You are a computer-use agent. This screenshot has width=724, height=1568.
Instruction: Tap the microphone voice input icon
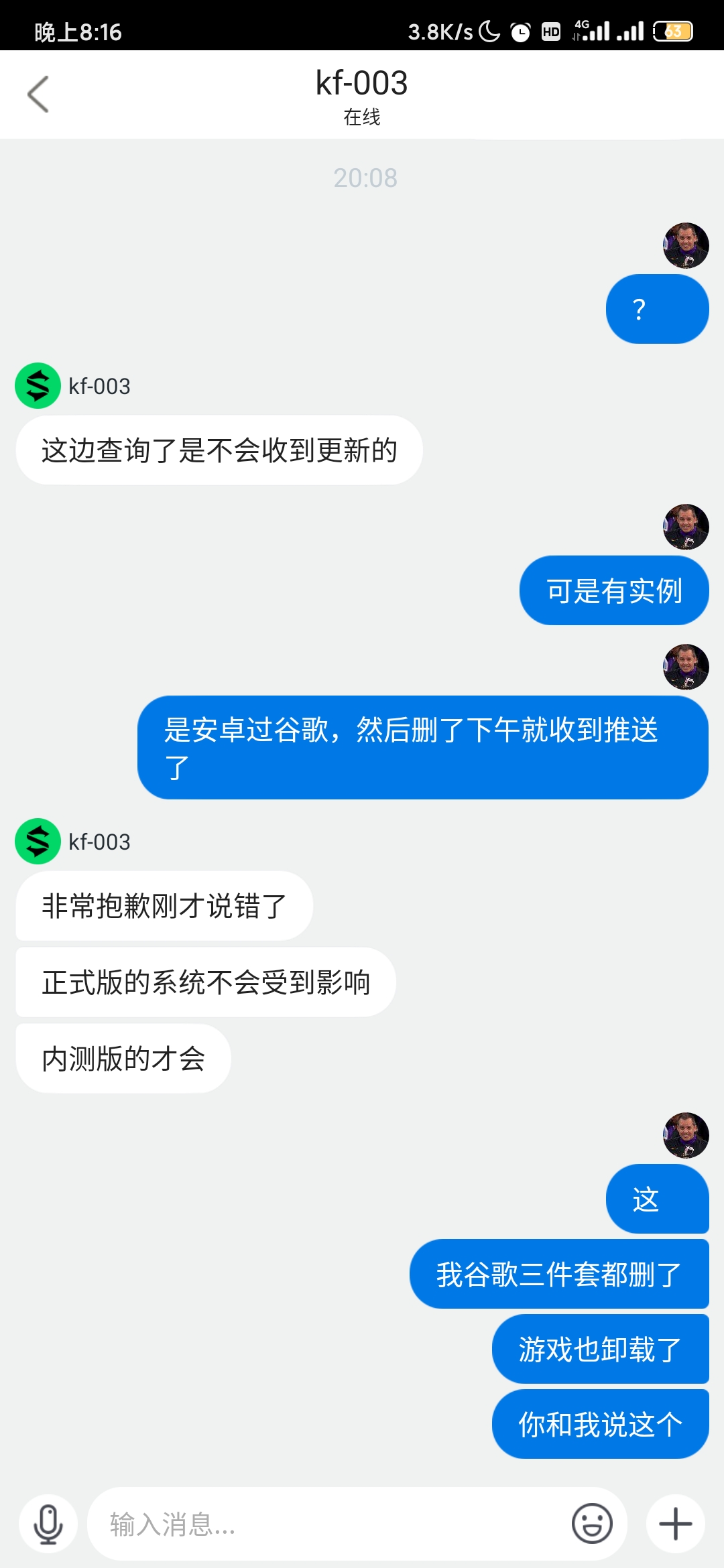[x=48, y=1524]
